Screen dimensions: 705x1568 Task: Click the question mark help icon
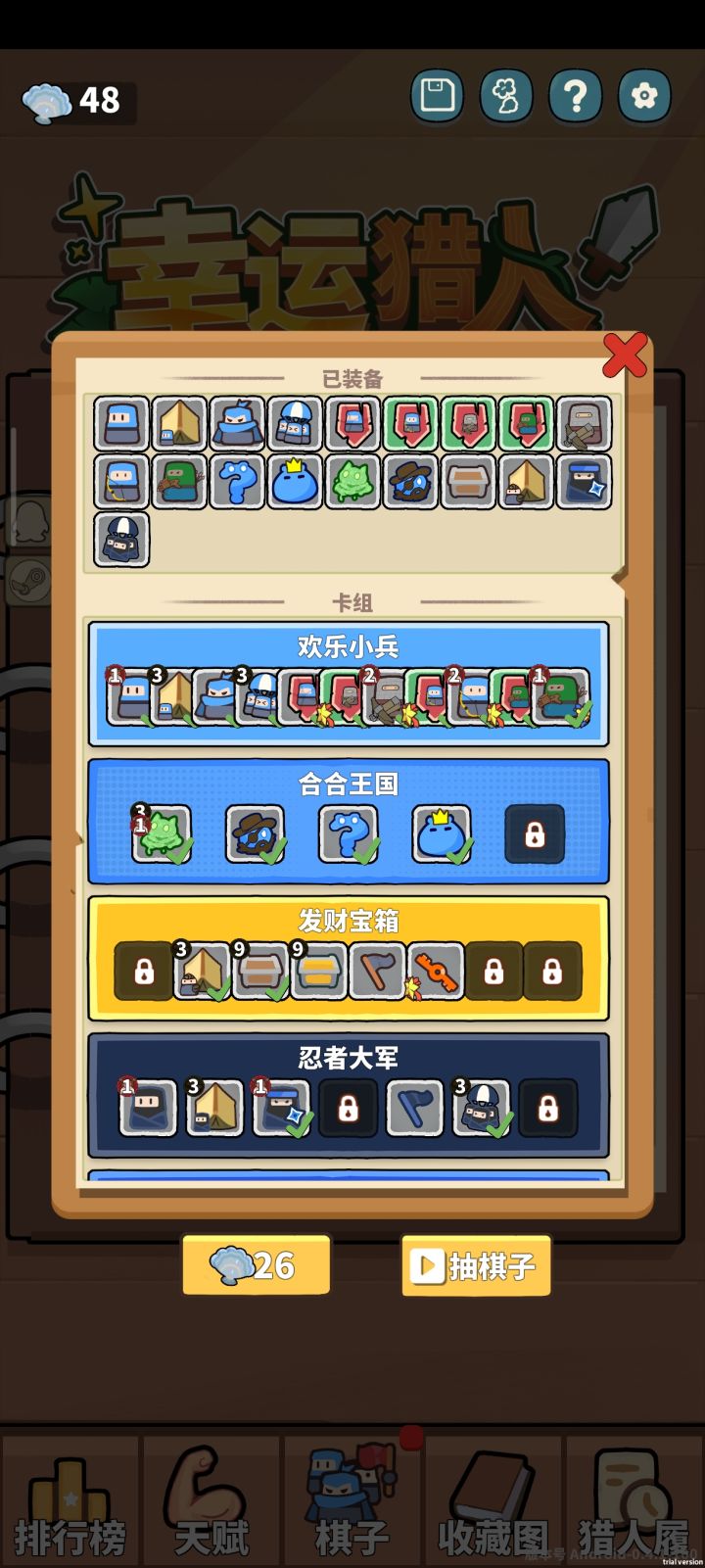[576, 96]
